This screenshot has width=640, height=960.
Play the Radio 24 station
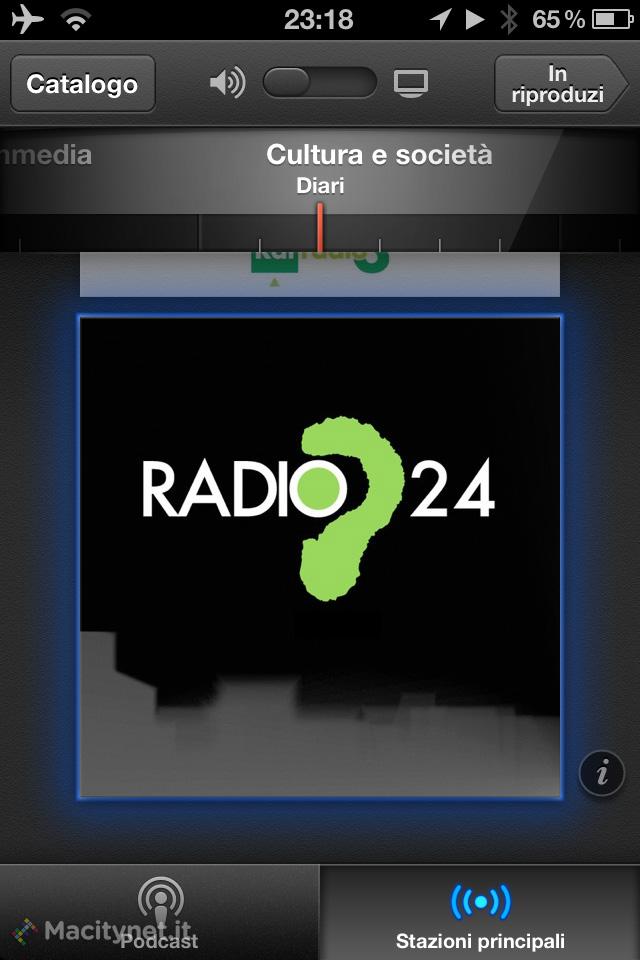320,555
